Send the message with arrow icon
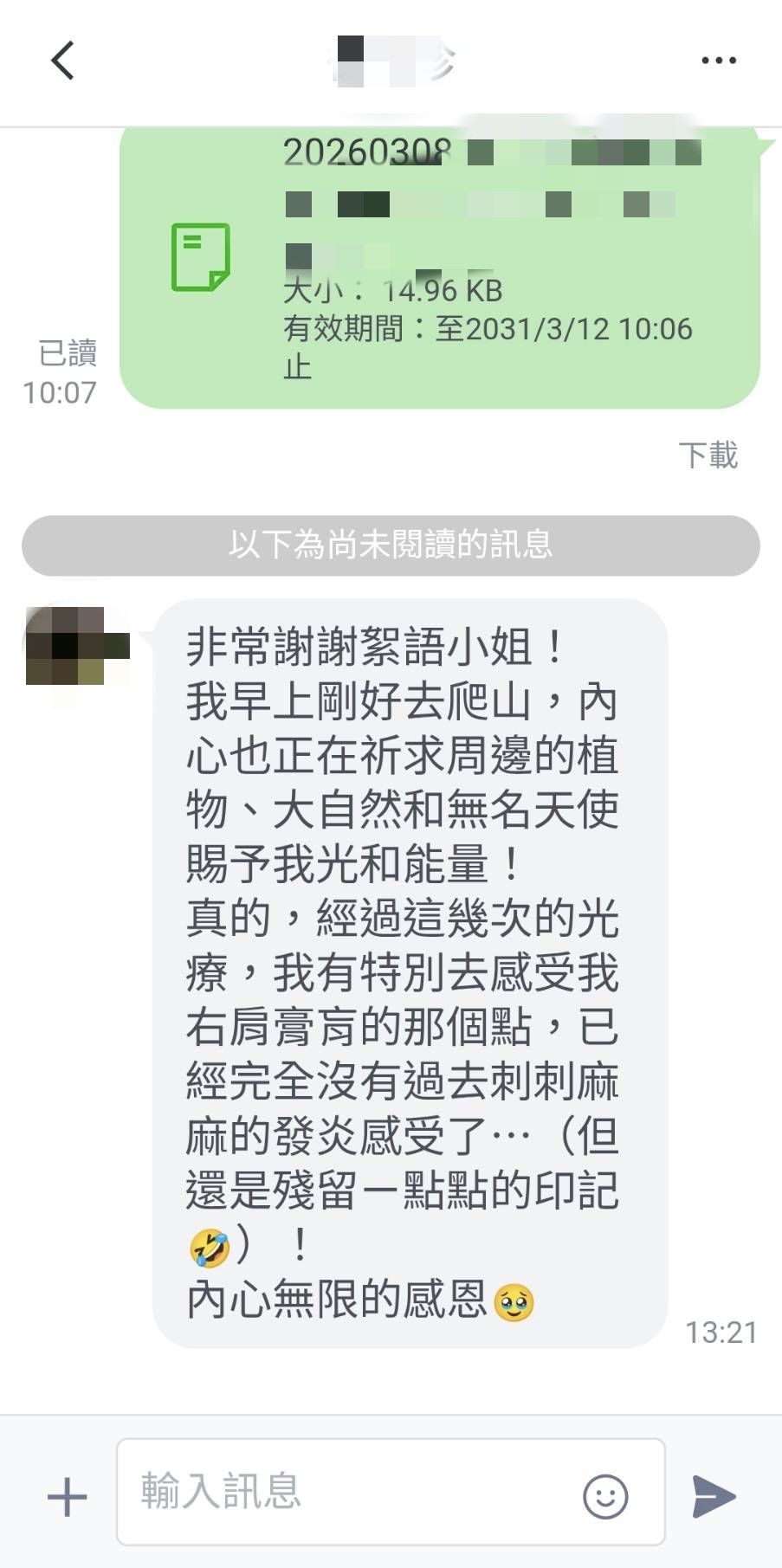This screenshot has width=782, height=1568. pos(714,1496)
